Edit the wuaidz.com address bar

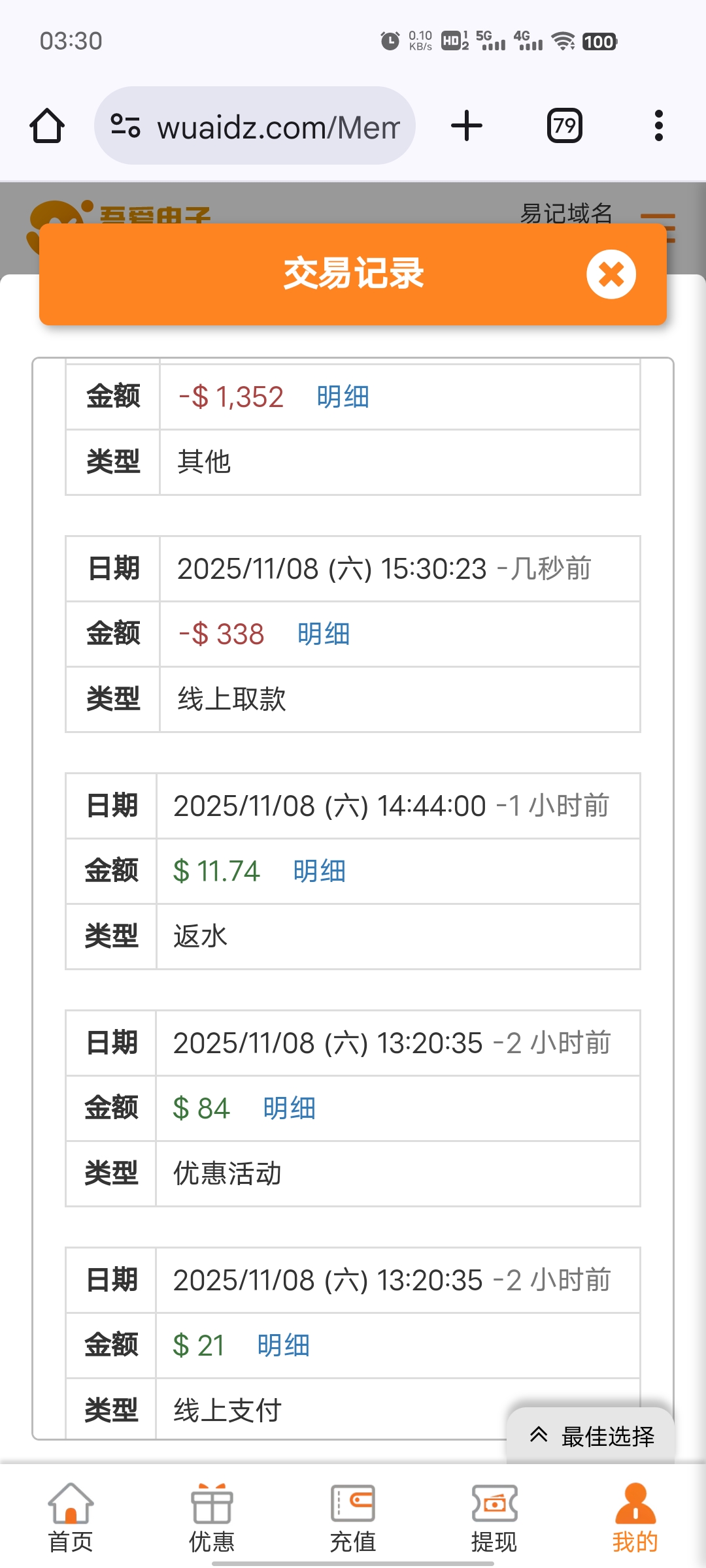tap(278, 127)
